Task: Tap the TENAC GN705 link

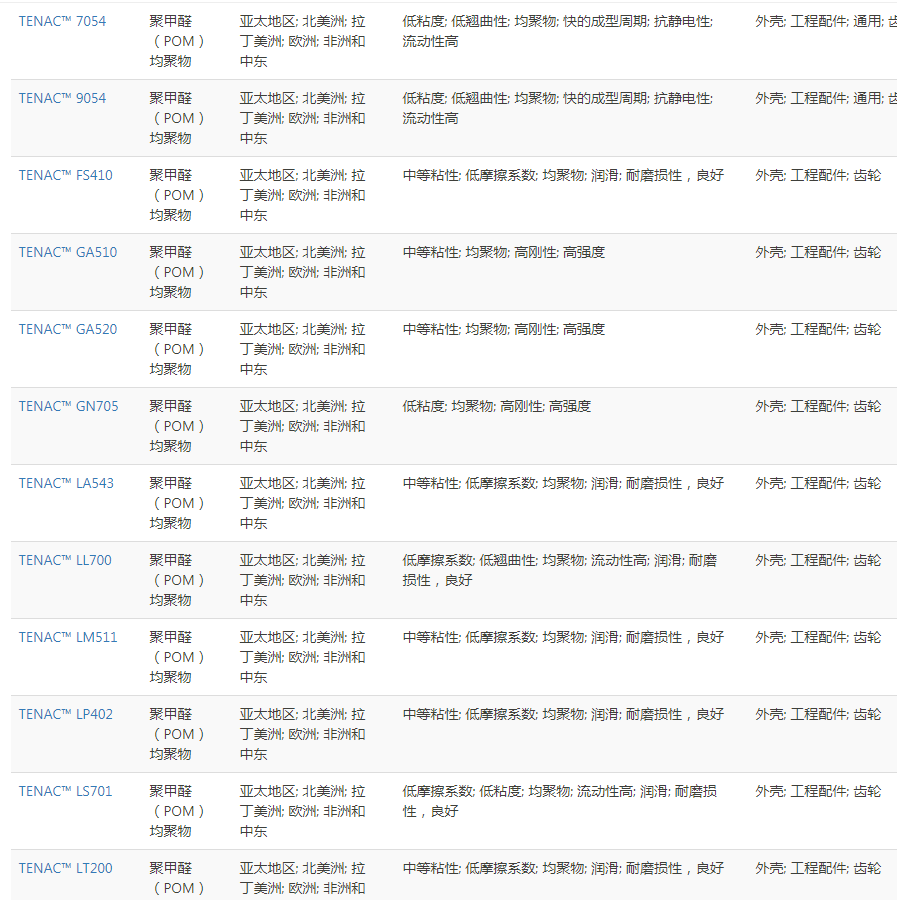Action: (x=68, y=406)
